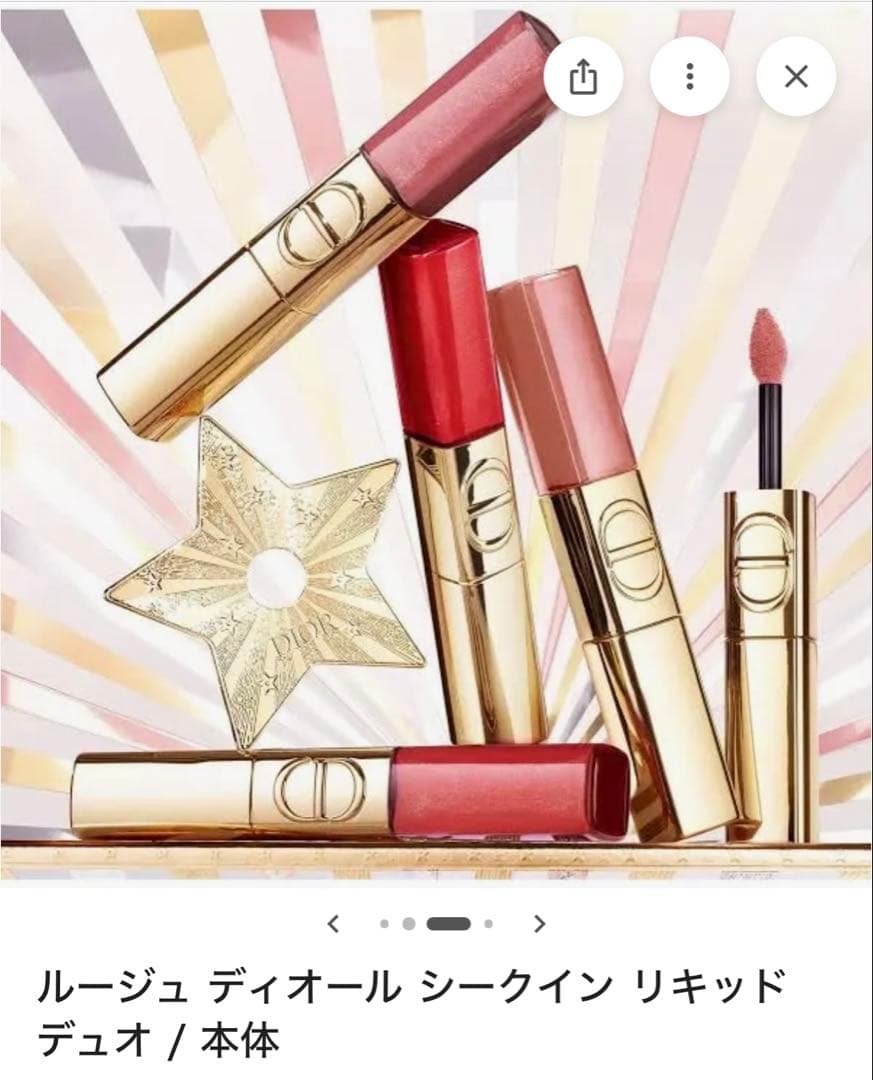Close the product viewer
873x1080 pixels.
(x=795, y=77)
